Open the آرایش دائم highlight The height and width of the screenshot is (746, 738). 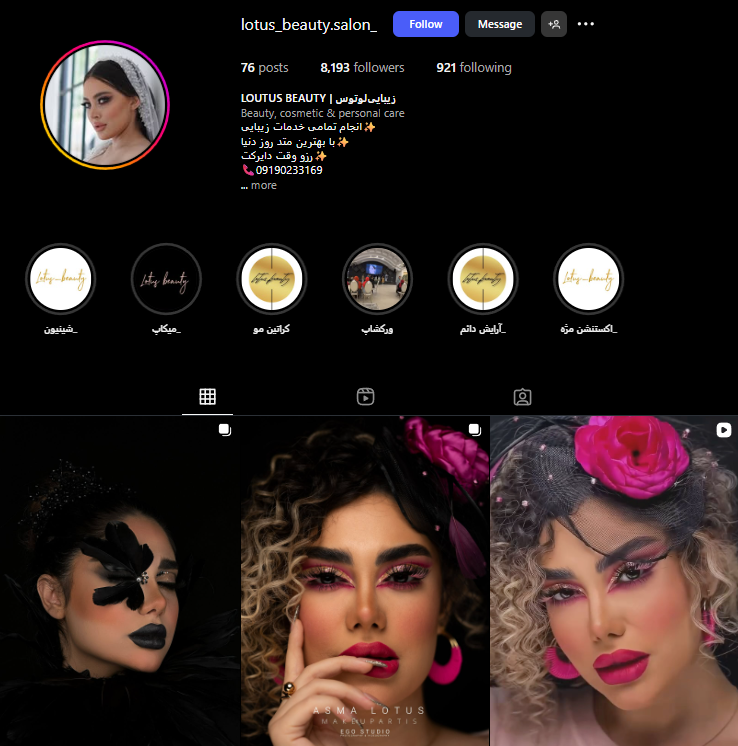point(483,279)
